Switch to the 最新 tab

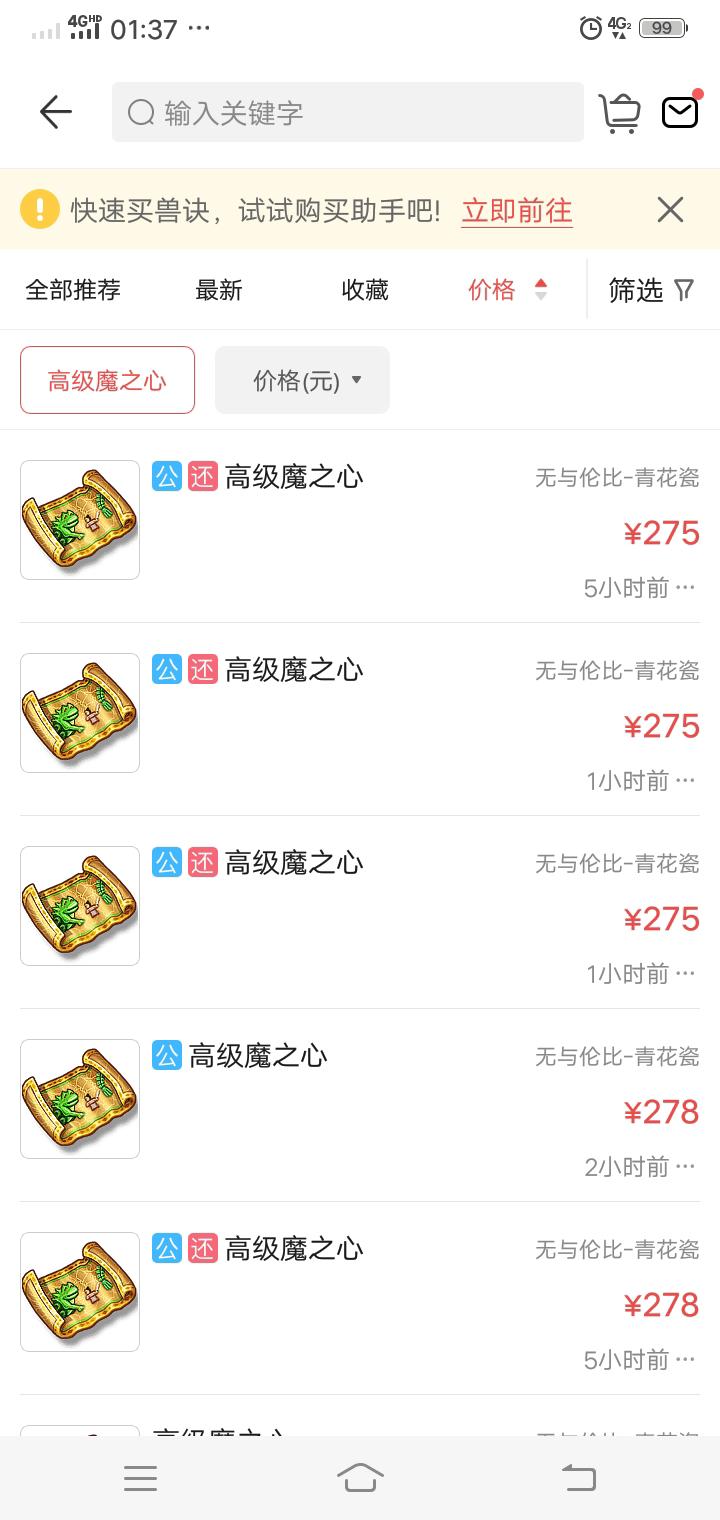[219, 290]
